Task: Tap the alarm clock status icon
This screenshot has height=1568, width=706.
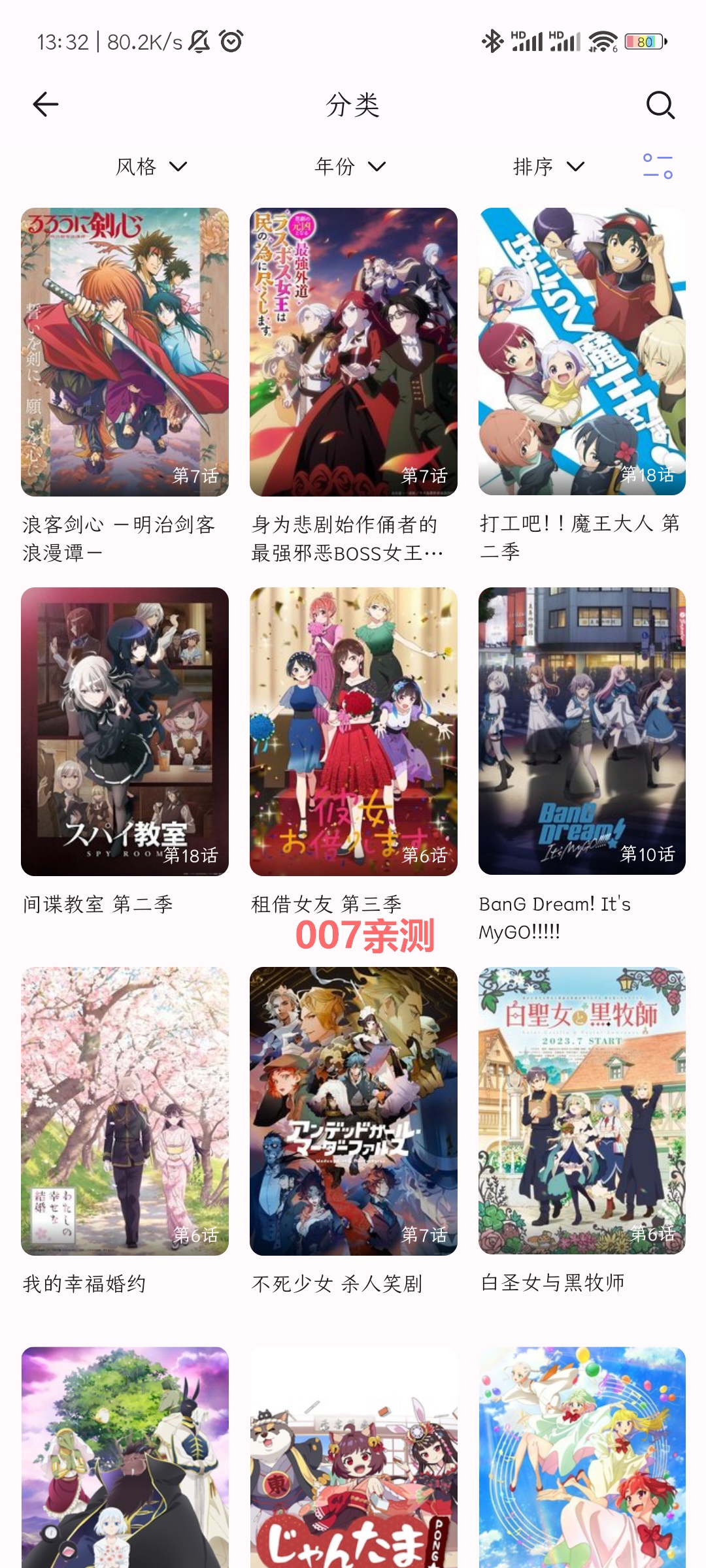Action: coord(230,41)
